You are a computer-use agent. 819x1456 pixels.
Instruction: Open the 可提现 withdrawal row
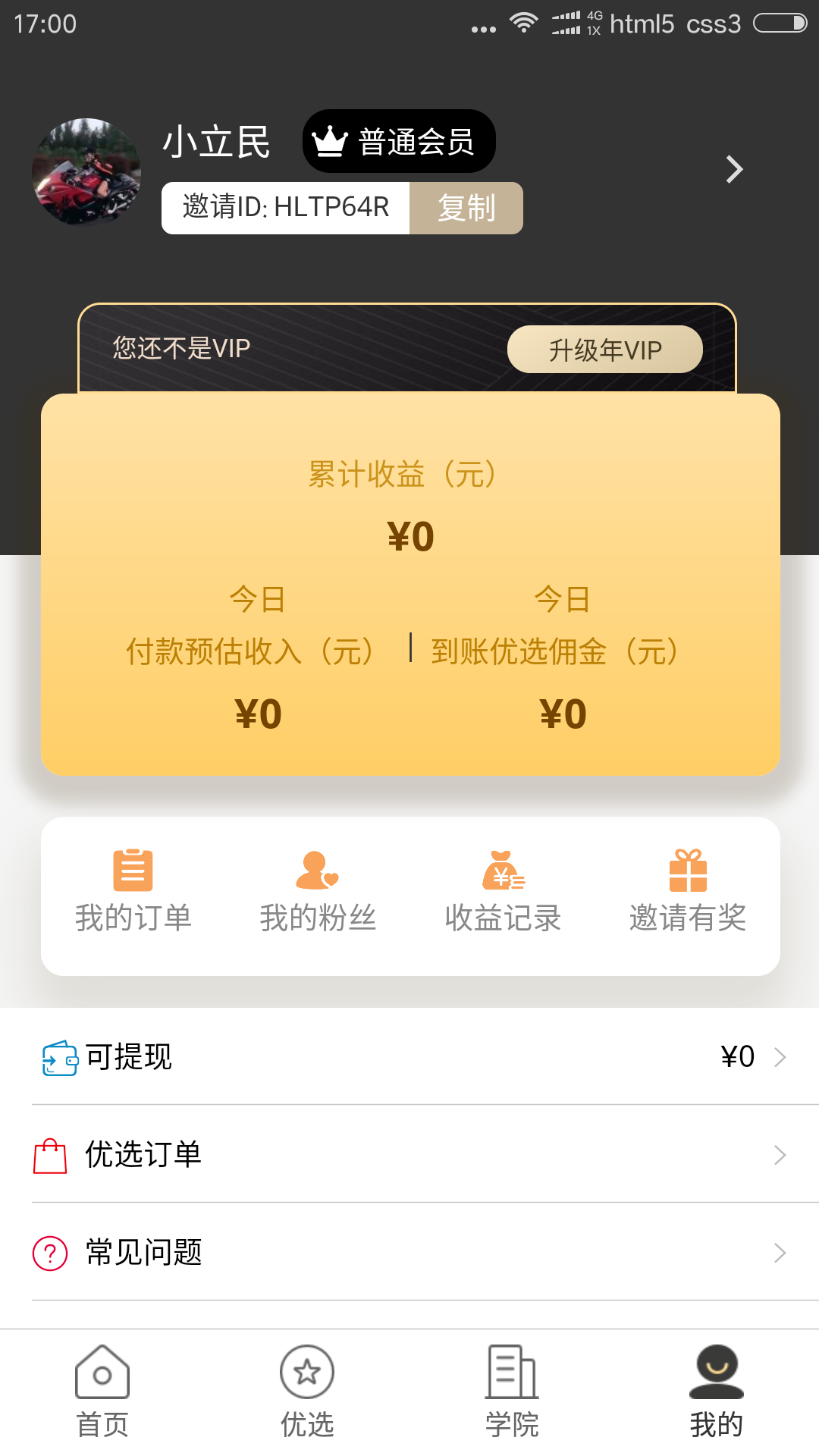(x=409, y=1056)
